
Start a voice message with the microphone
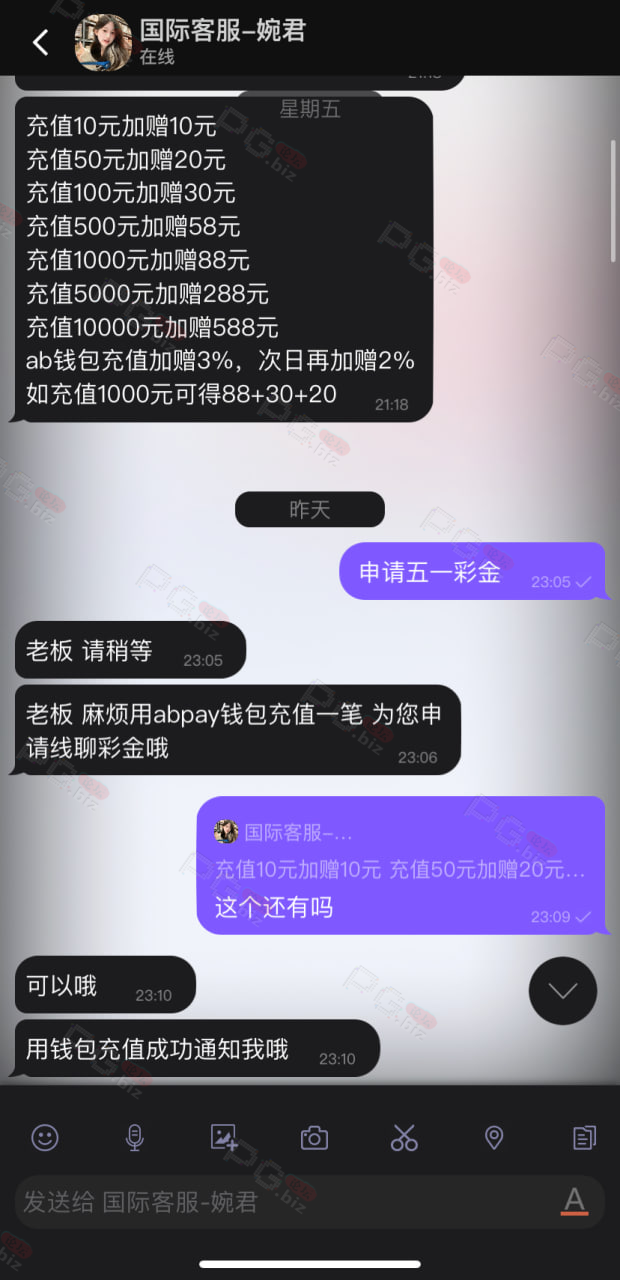(135, 1137)
